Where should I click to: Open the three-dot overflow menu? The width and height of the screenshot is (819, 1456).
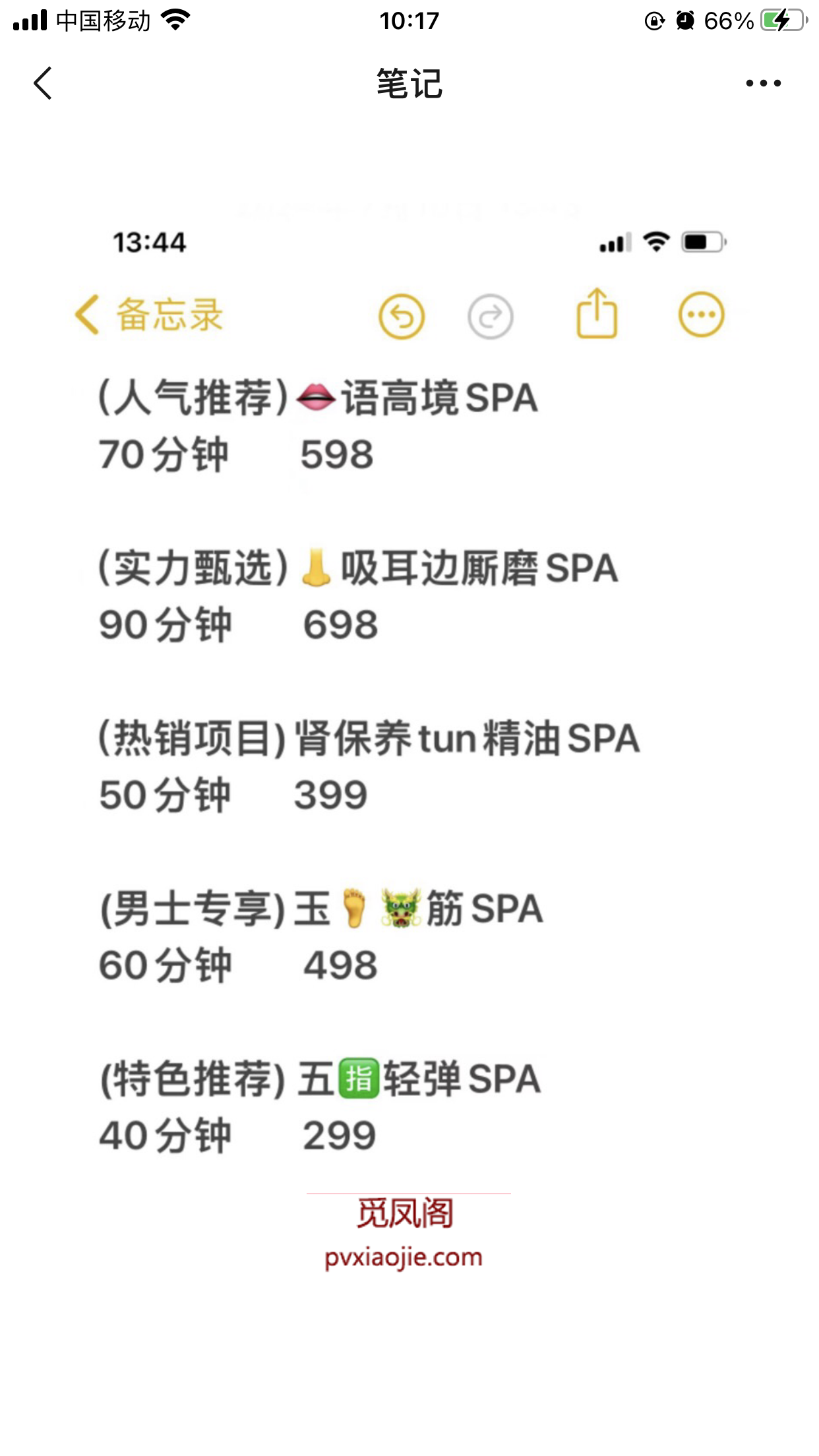(x=763, y=84)
